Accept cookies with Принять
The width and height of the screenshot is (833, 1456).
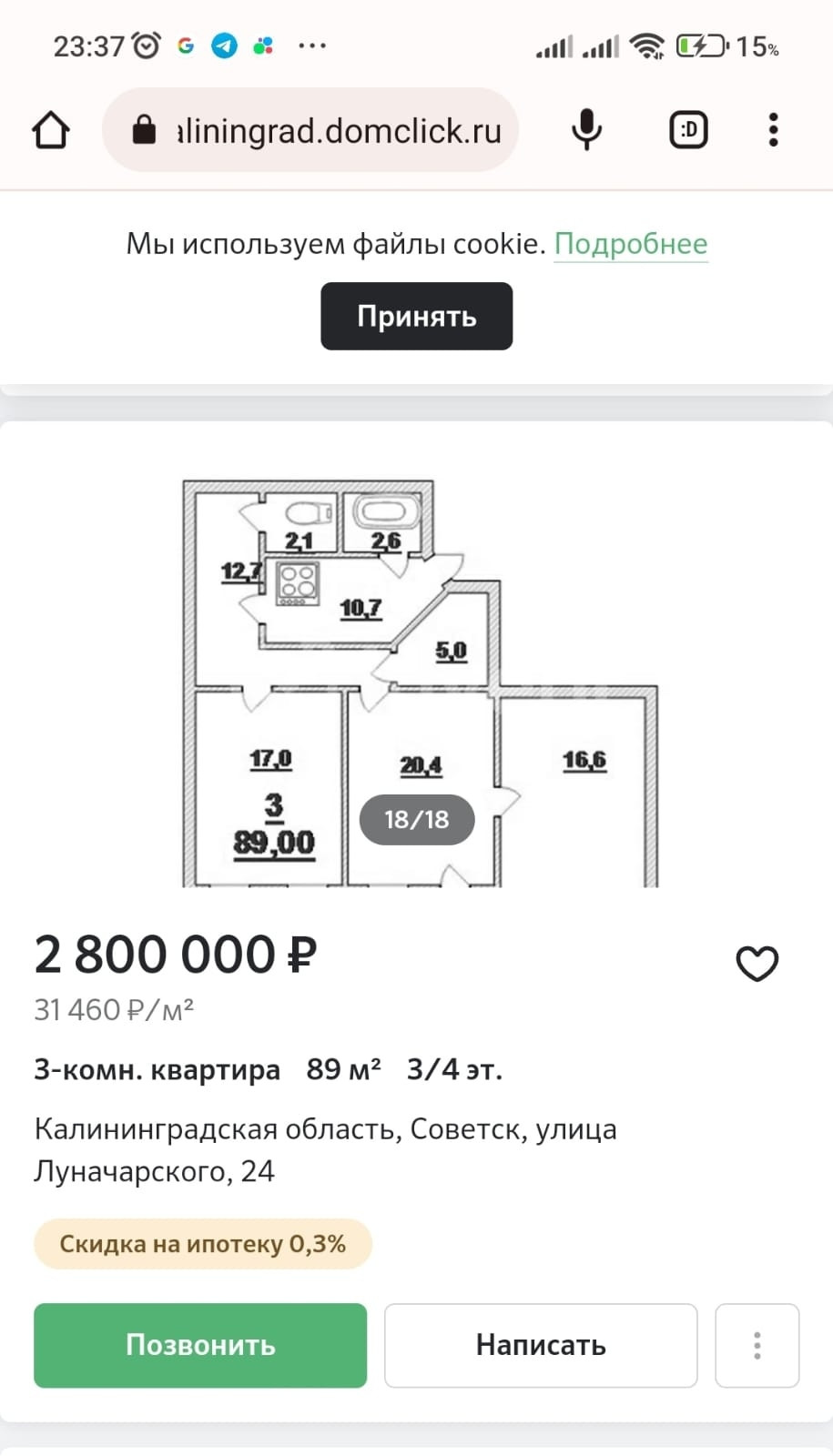(416, 316)
